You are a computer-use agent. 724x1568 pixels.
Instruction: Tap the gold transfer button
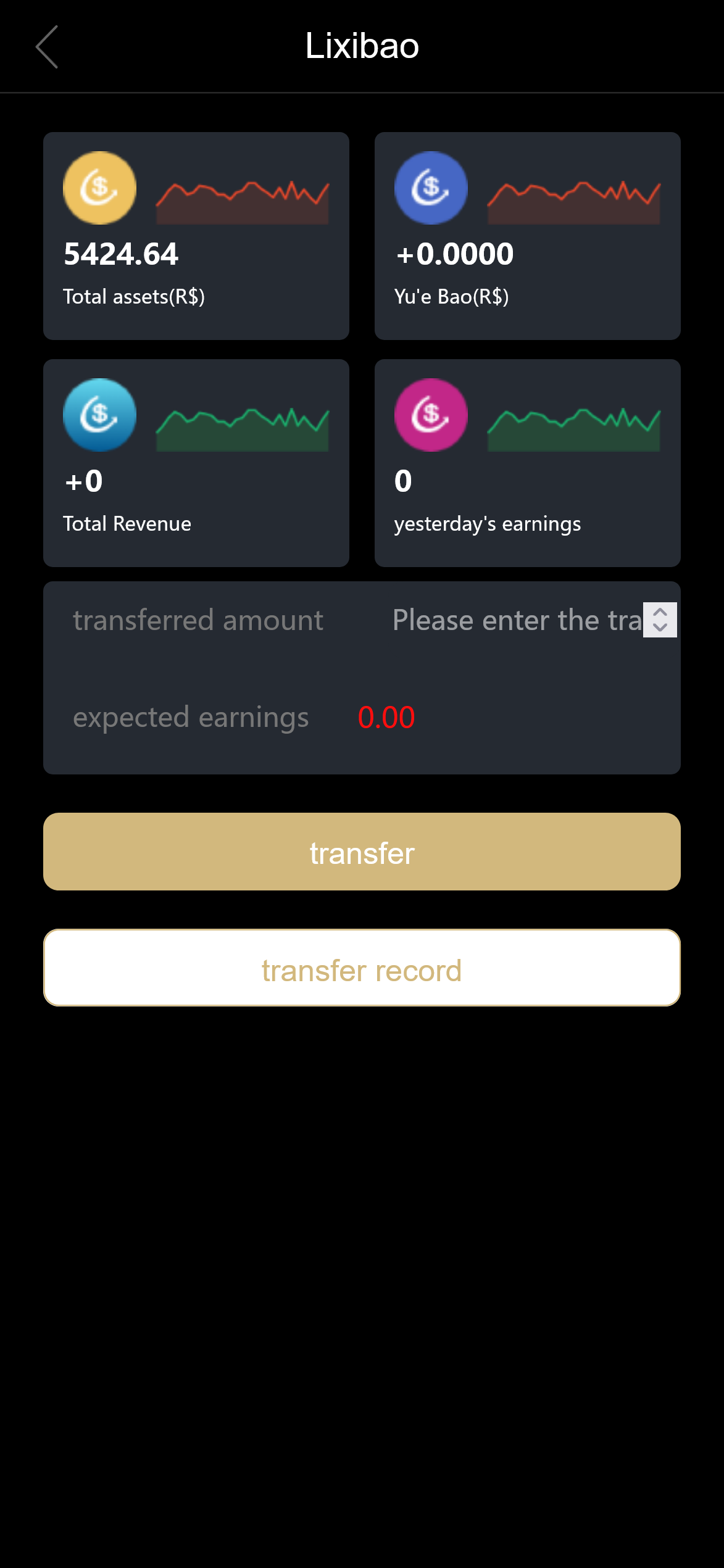pos(362,852)
